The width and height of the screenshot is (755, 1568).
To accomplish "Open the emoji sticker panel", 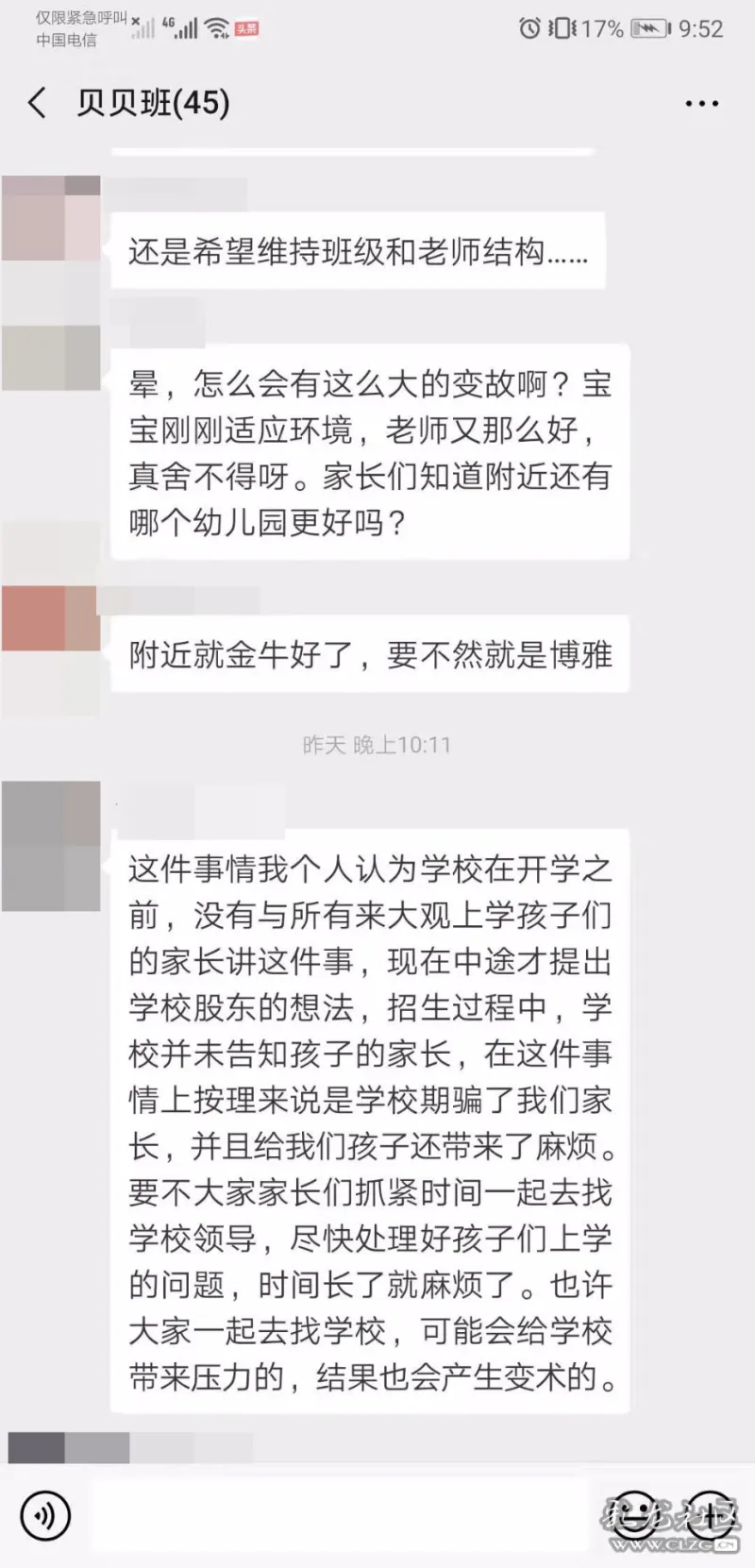I will click(x=636, y=1516).
